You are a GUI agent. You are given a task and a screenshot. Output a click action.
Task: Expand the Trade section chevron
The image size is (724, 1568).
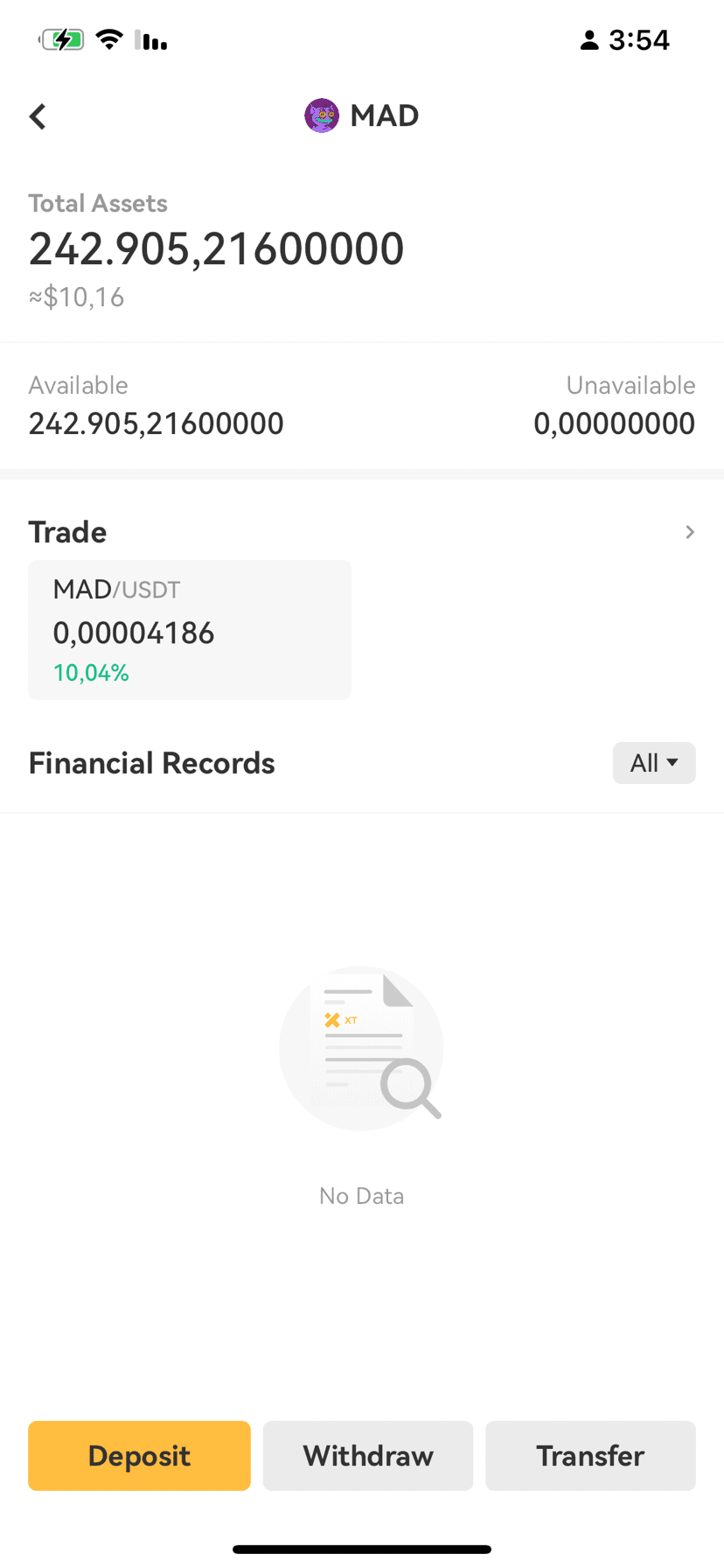tap(690, 532)
